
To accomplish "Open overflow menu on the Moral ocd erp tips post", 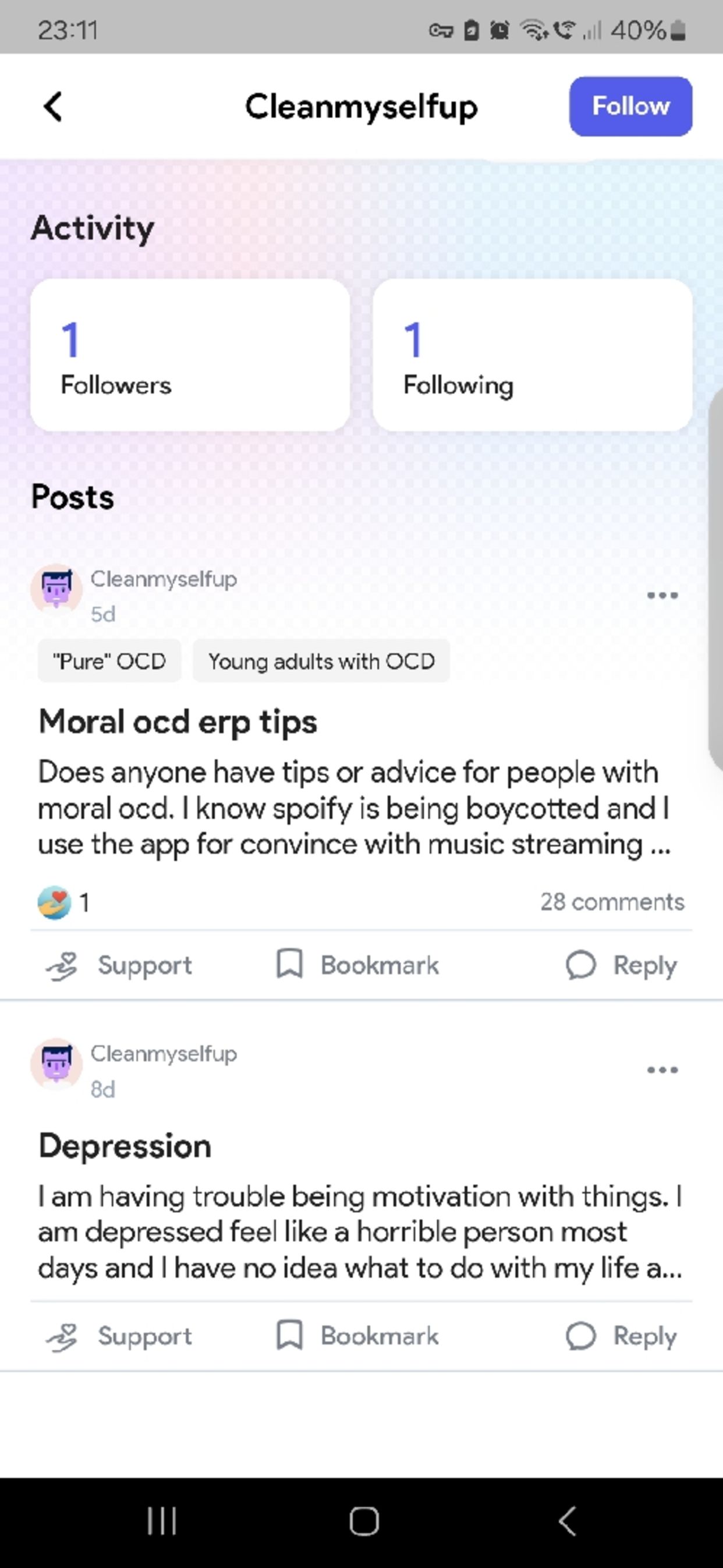I will (x=662, y=595).
